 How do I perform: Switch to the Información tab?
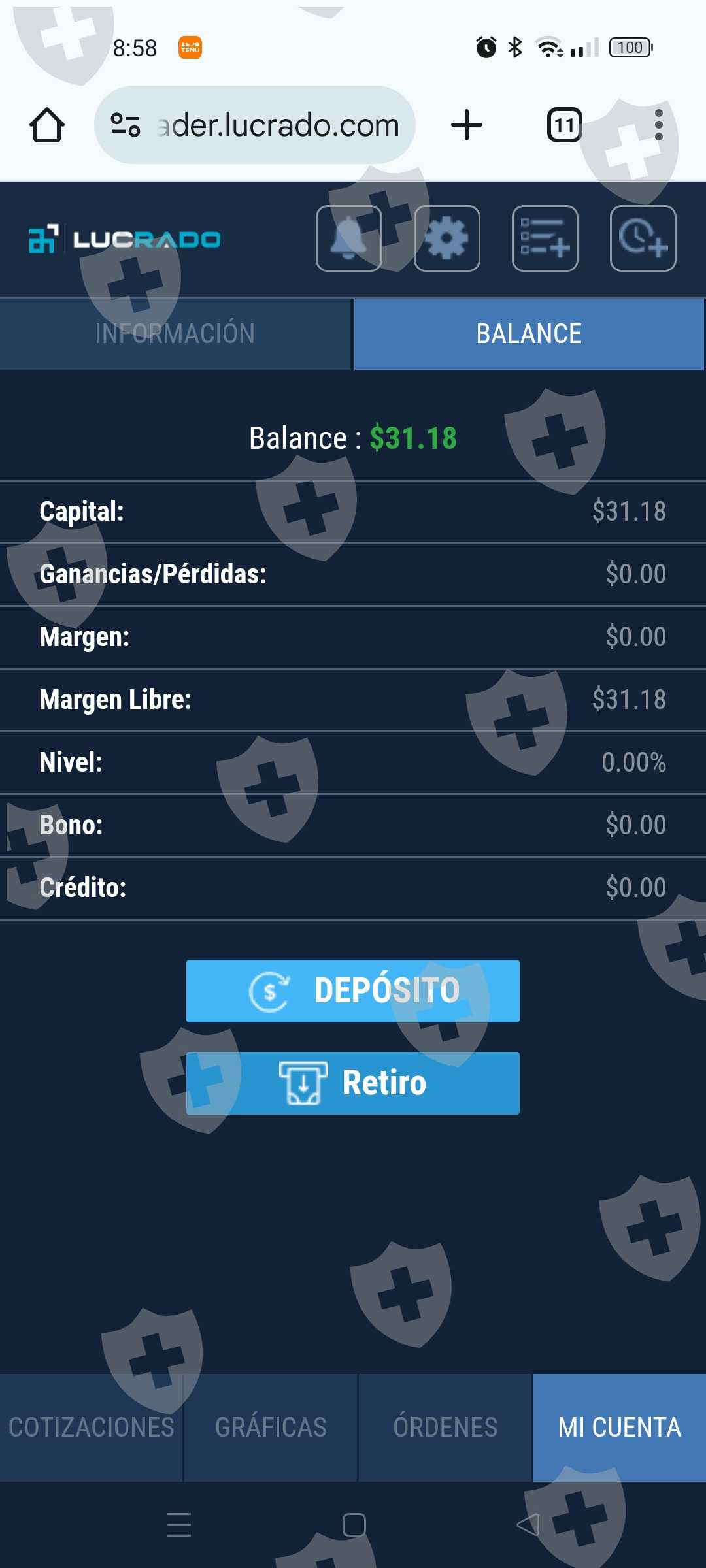point(175,334)
